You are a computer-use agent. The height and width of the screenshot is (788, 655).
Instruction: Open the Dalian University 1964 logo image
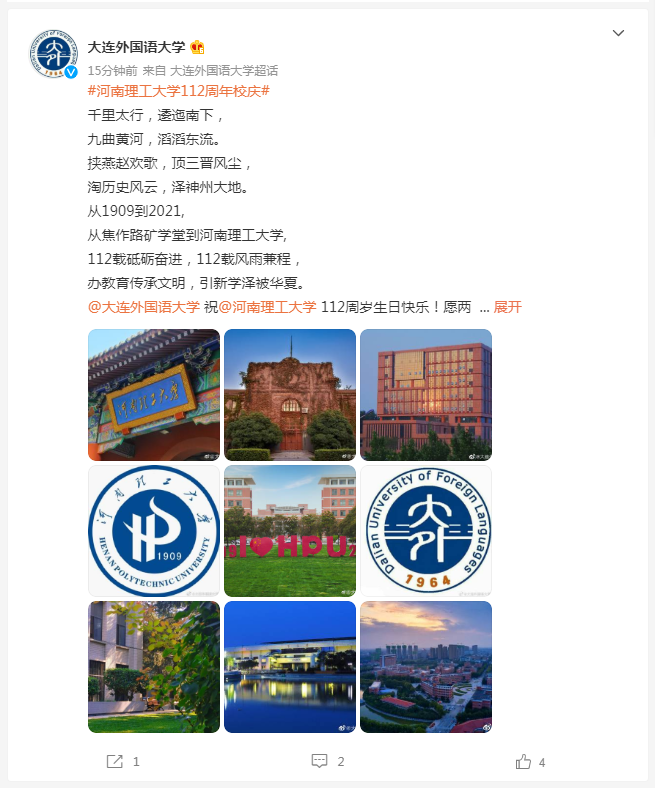click(x=426, y=531)
